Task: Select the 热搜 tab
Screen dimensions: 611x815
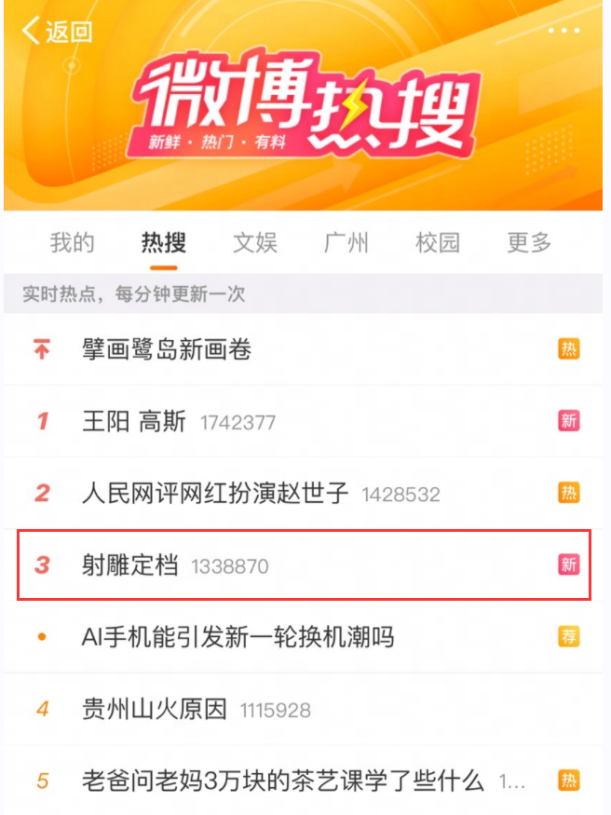Action: [163, 242]
